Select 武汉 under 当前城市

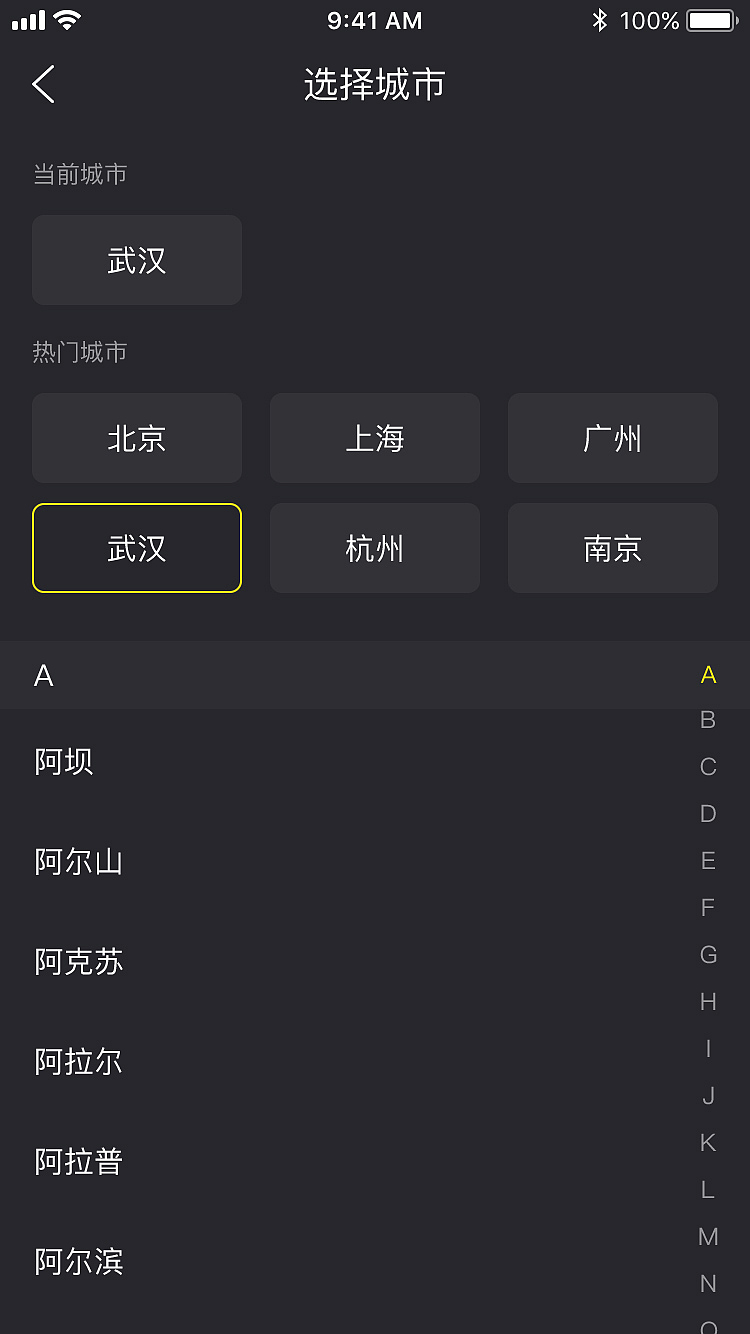point(136,260)
